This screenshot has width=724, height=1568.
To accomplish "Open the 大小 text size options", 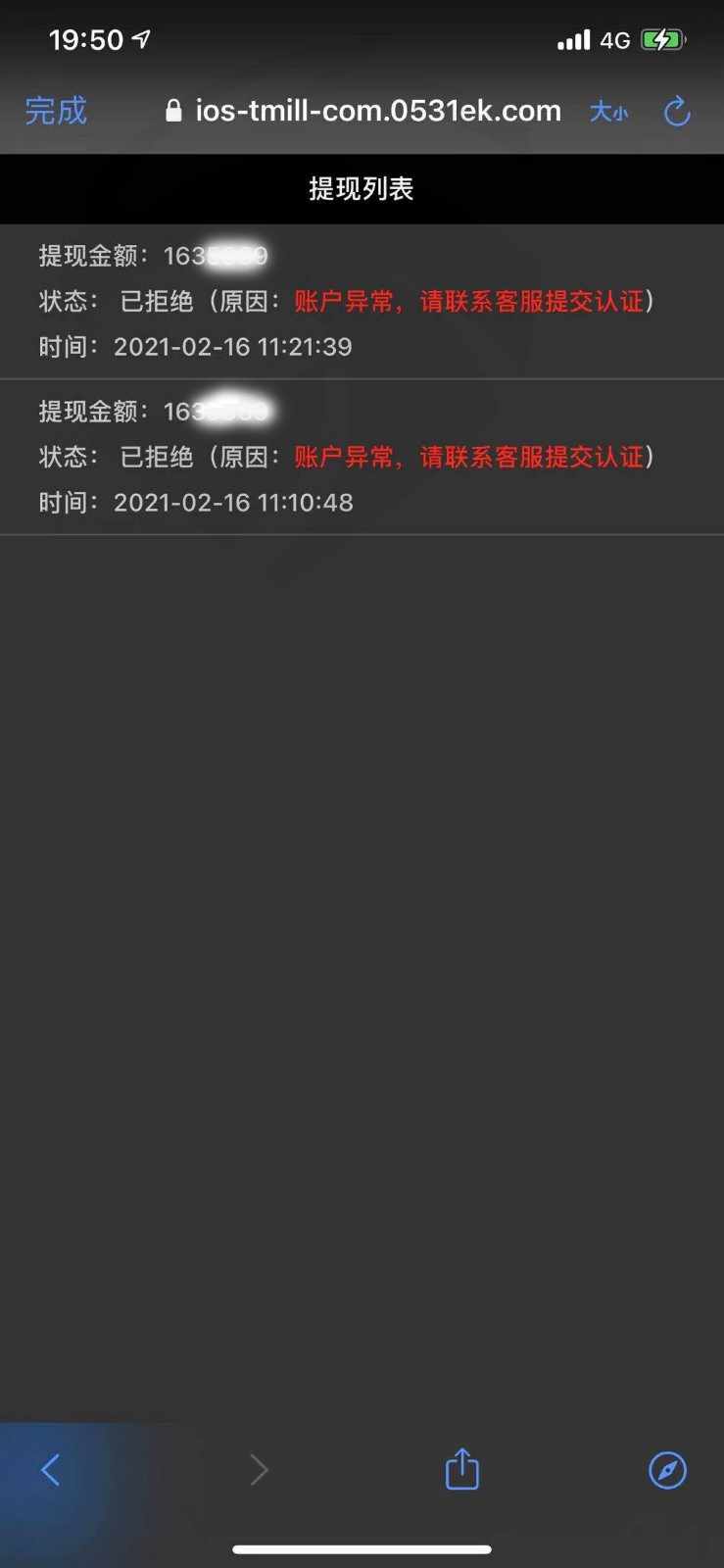I will tap(608, 112).
